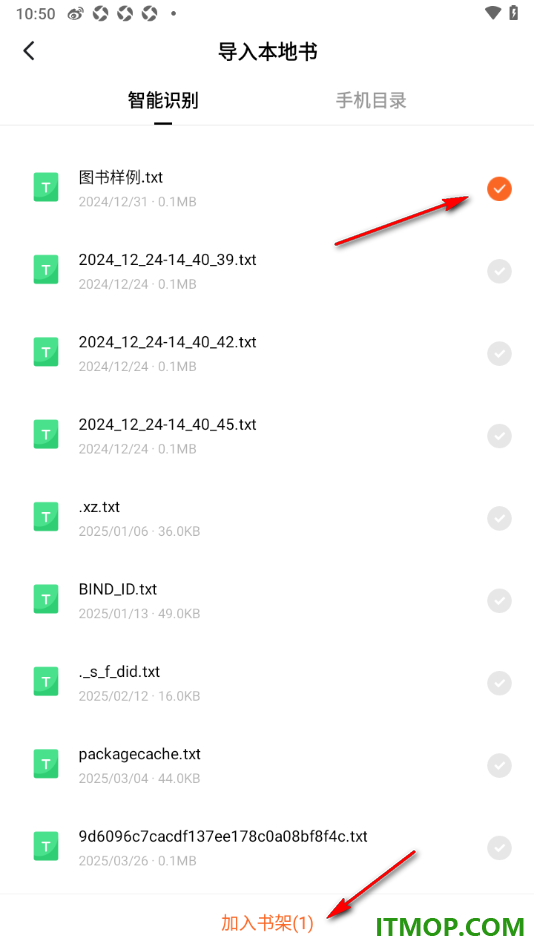Switch to the 手机目录 tab

[x=371, y=100]
